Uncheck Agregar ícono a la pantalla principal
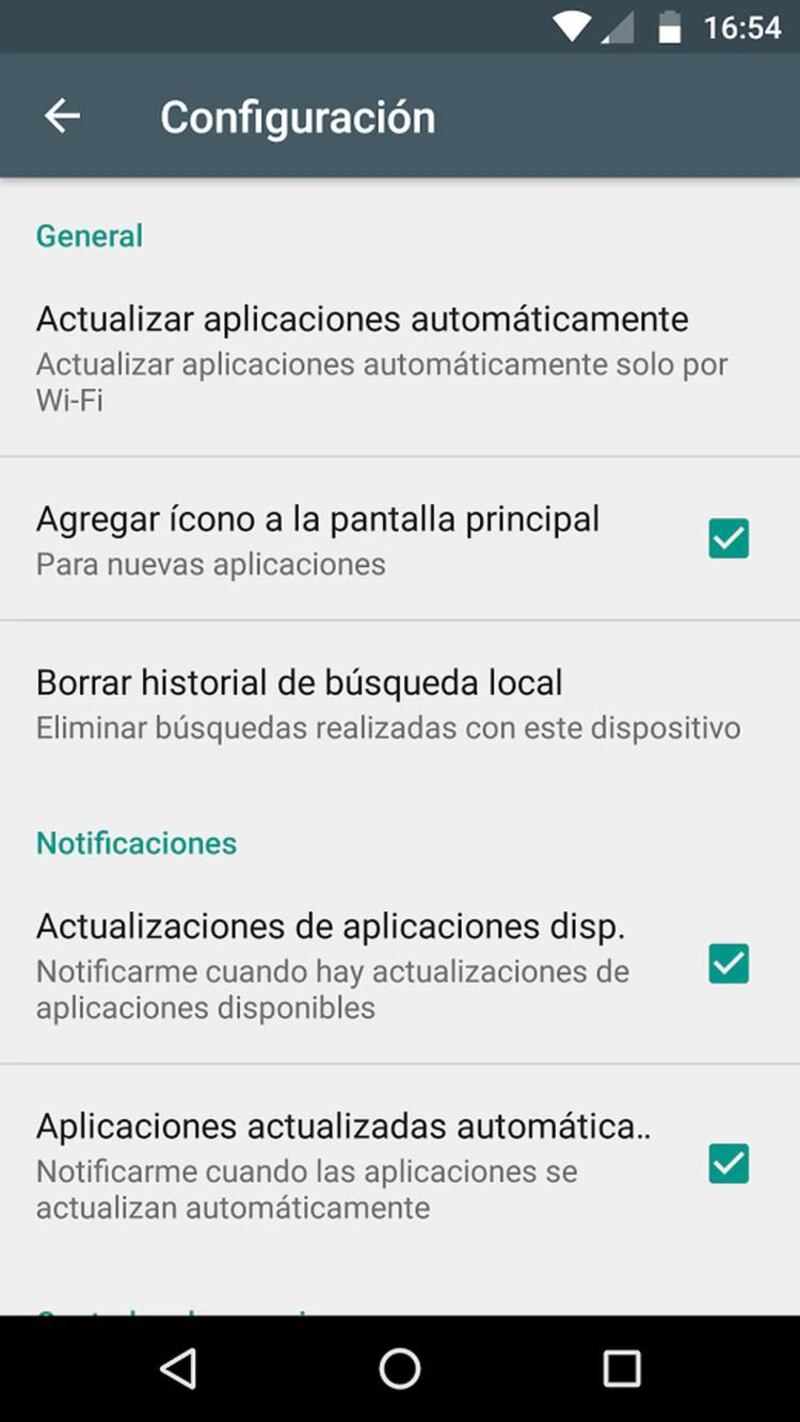800x1422 pixels. pos(728,538)
